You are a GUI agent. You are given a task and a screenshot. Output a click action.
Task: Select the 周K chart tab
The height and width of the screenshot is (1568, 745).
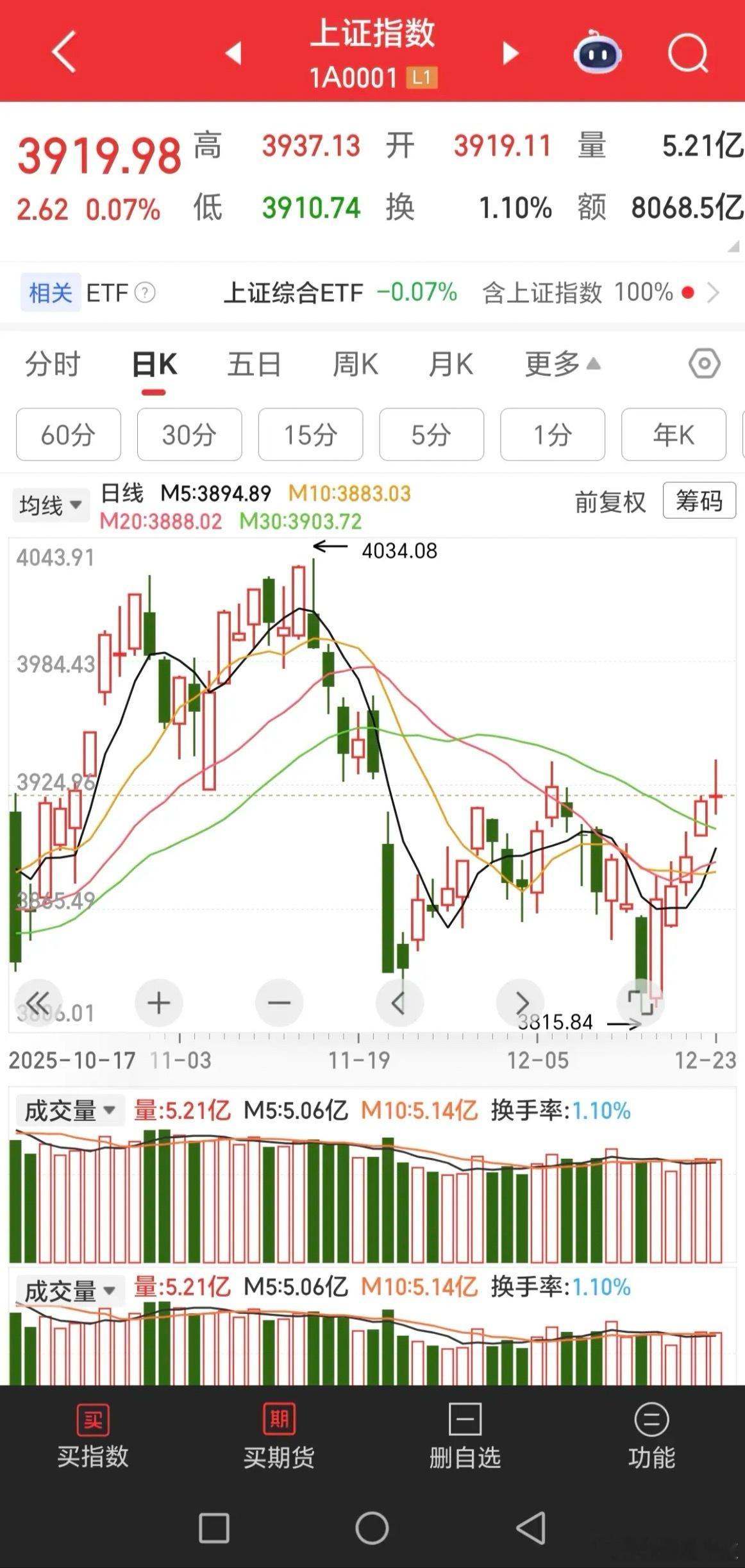[x=355, y=364]
